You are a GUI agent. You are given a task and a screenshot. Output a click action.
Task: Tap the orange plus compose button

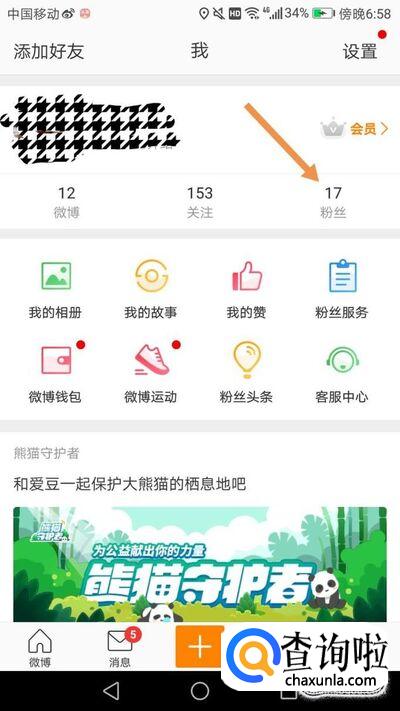tap(200, 647)
